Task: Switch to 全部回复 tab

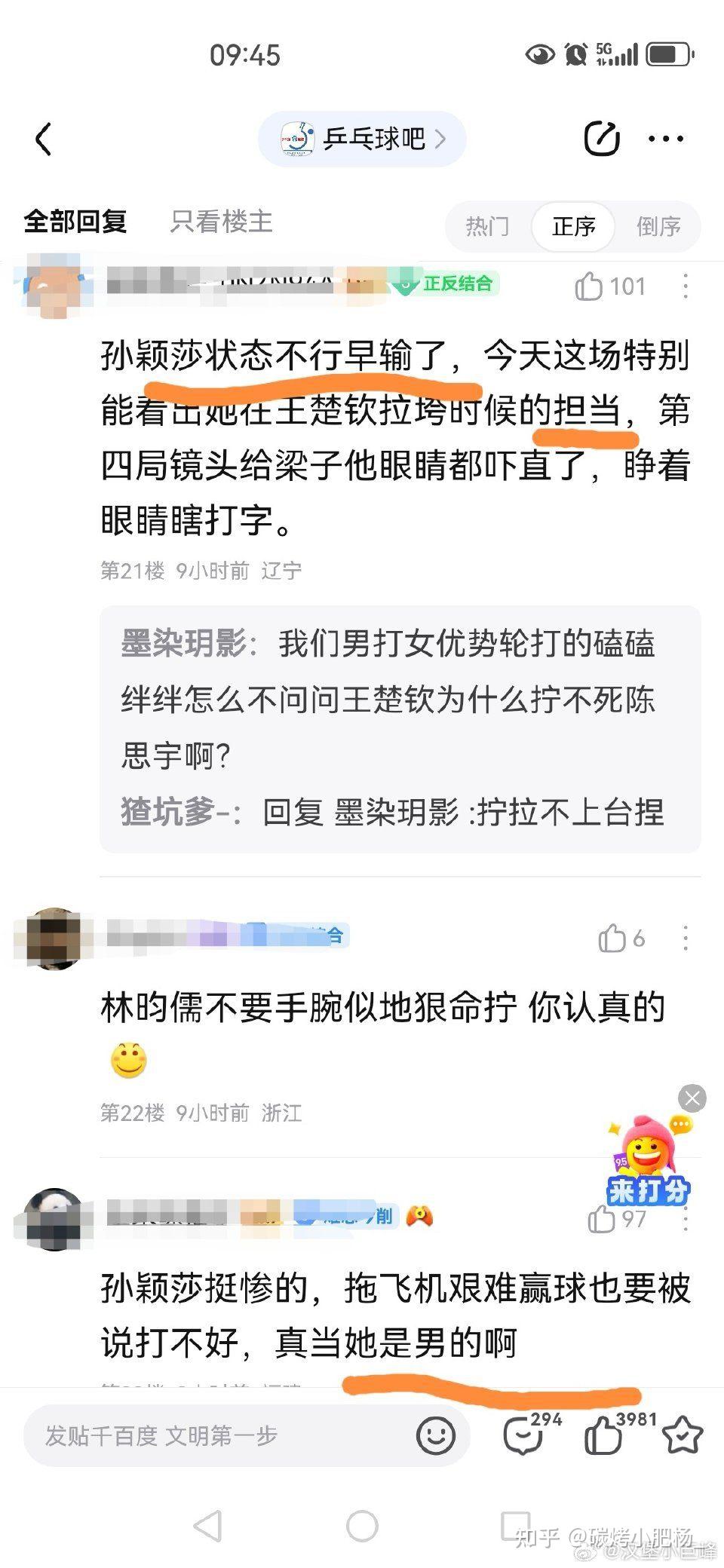Action: point(75,222)
